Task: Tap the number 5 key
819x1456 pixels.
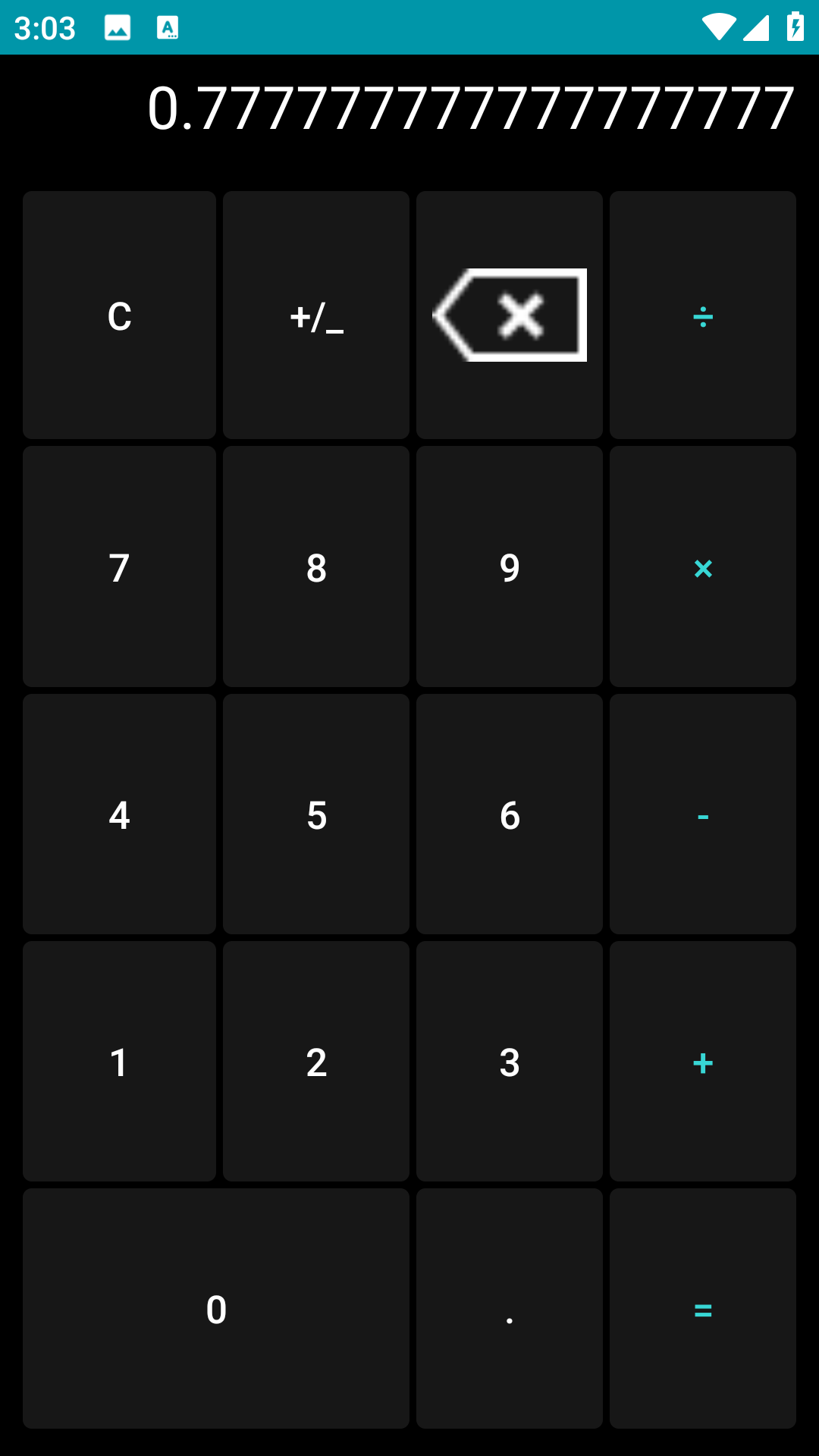Action: 316,814
